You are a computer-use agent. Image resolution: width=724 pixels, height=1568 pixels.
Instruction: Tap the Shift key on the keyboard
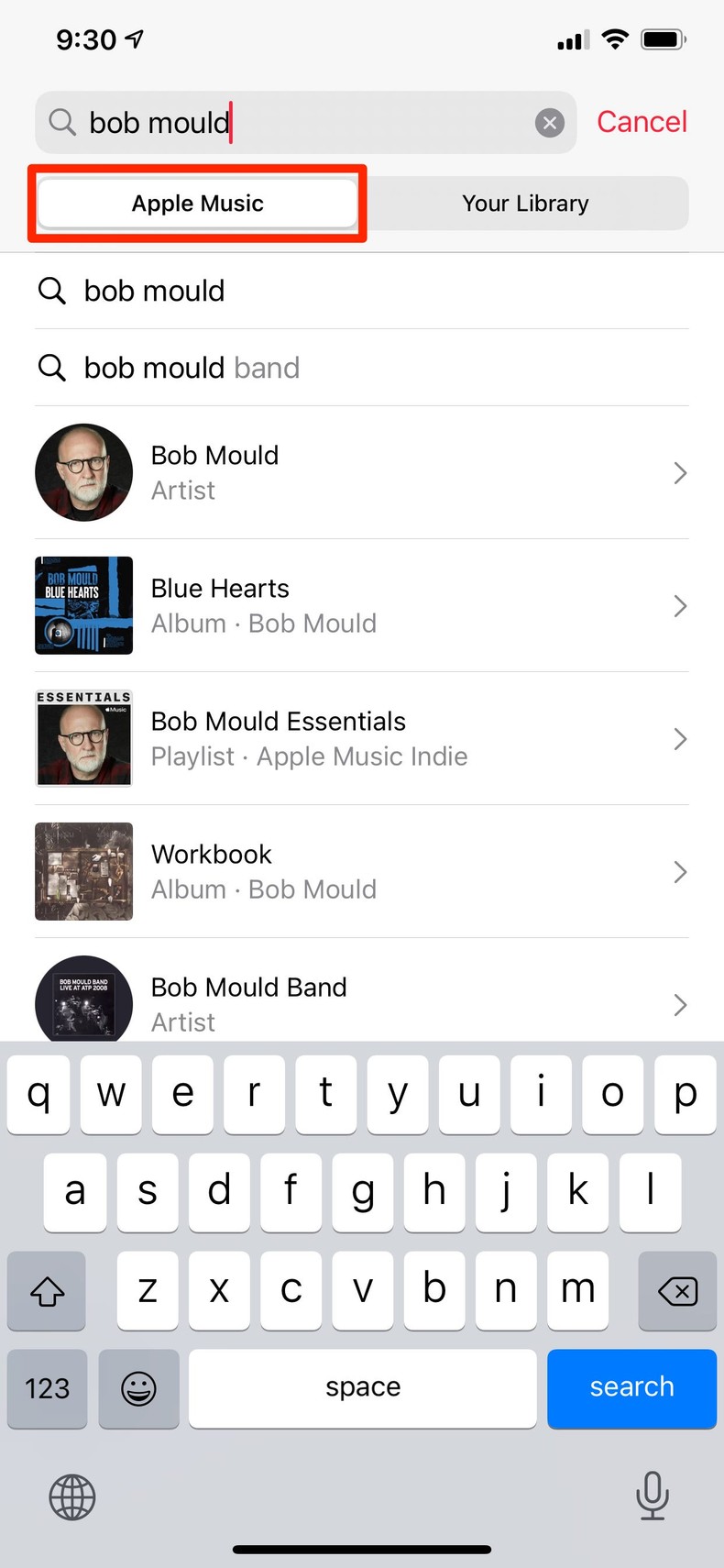[x=46, y=1291]
